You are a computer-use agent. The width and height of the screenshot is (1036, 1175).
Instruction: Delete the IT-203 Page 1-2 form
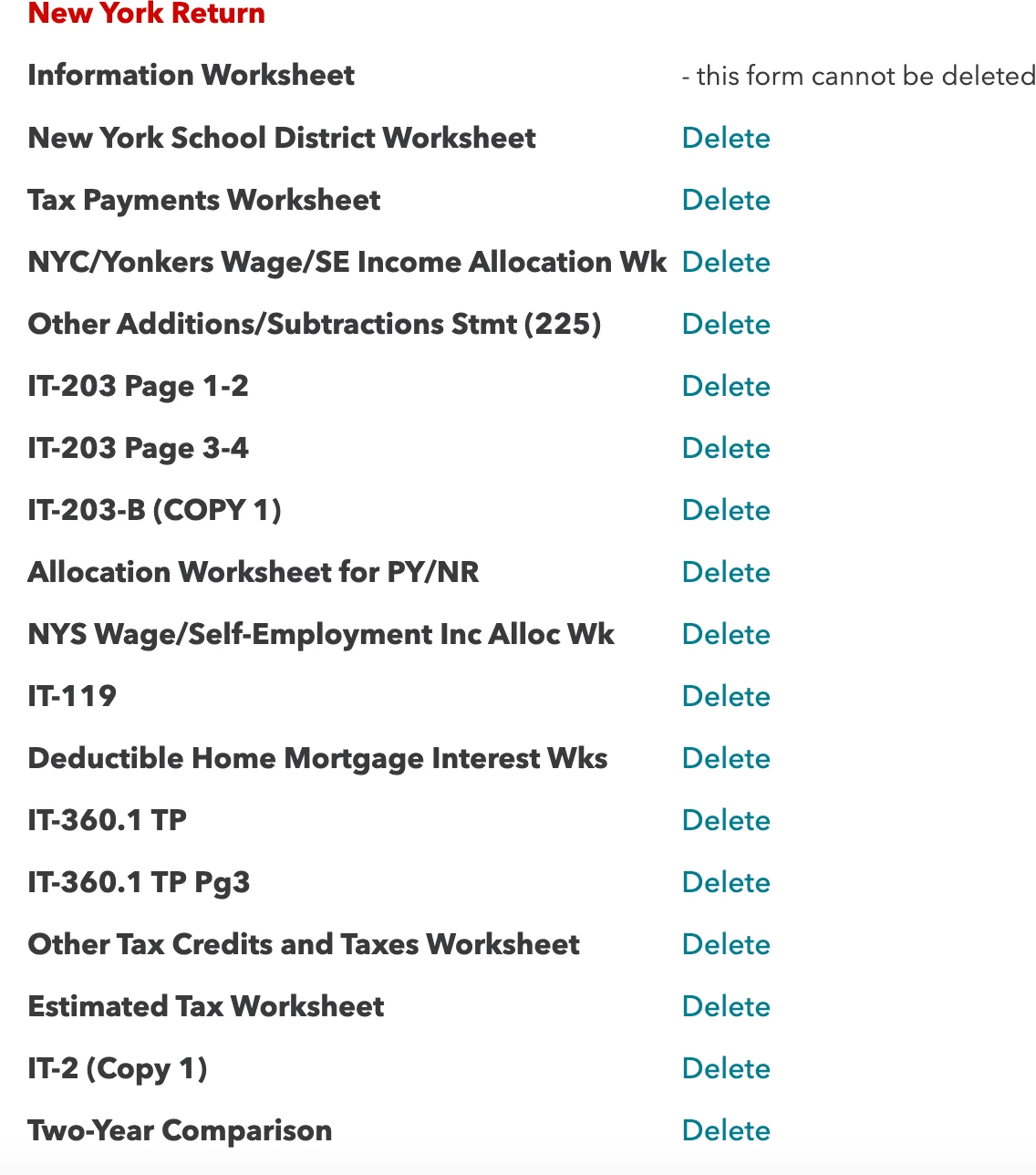point(726,386)
